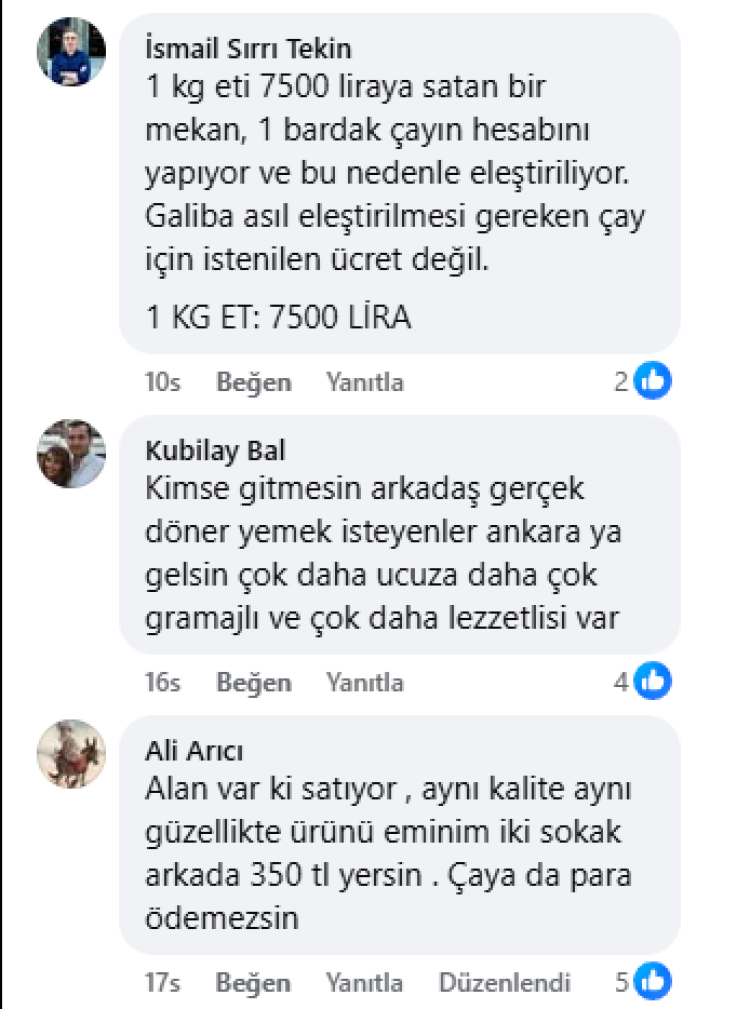
Task: Open Kubilay Bal's profile name link
Action: point(215,451)
